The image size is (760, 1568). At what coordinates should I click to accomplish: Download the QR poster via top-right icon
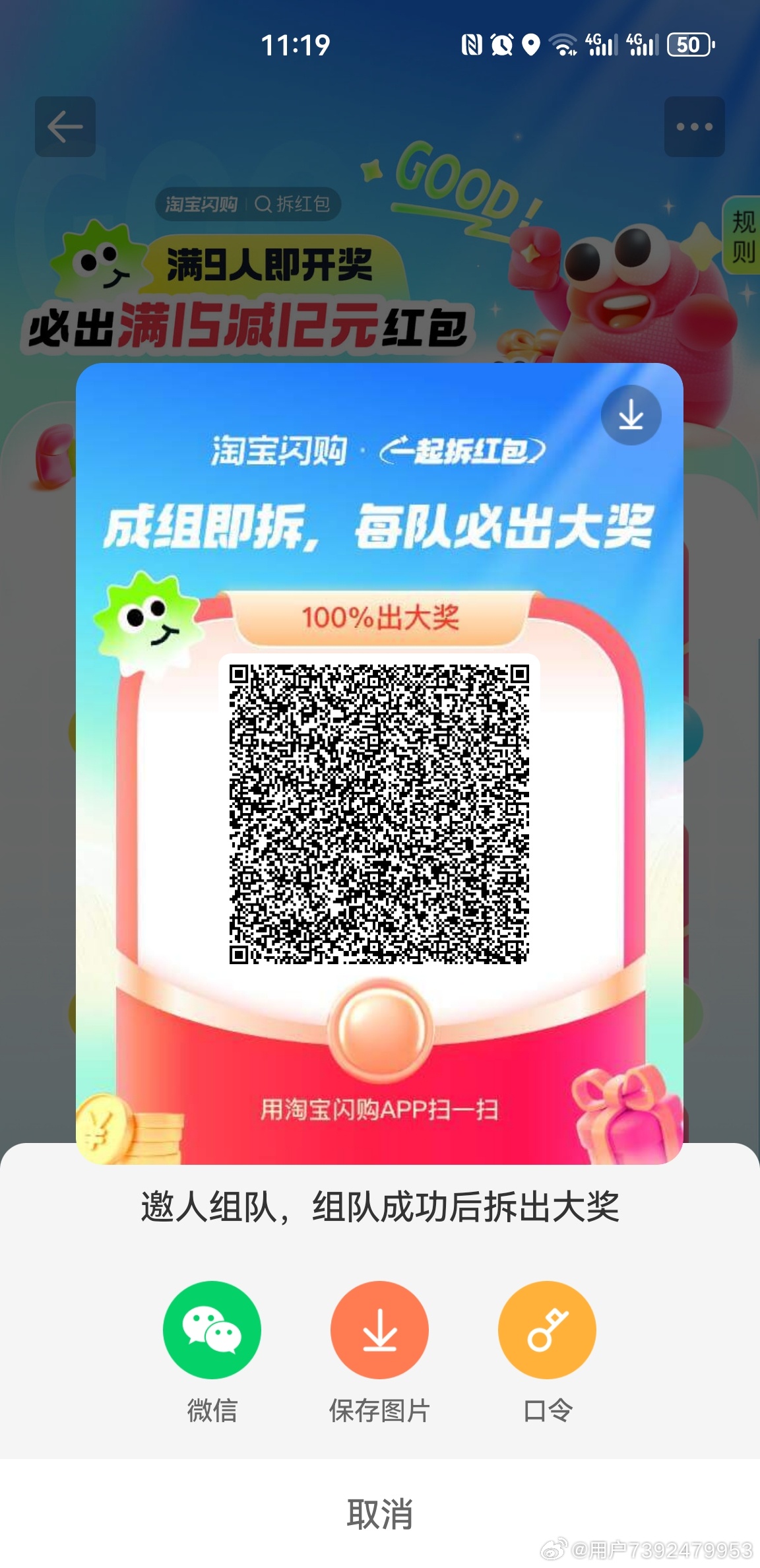[631, 416]
